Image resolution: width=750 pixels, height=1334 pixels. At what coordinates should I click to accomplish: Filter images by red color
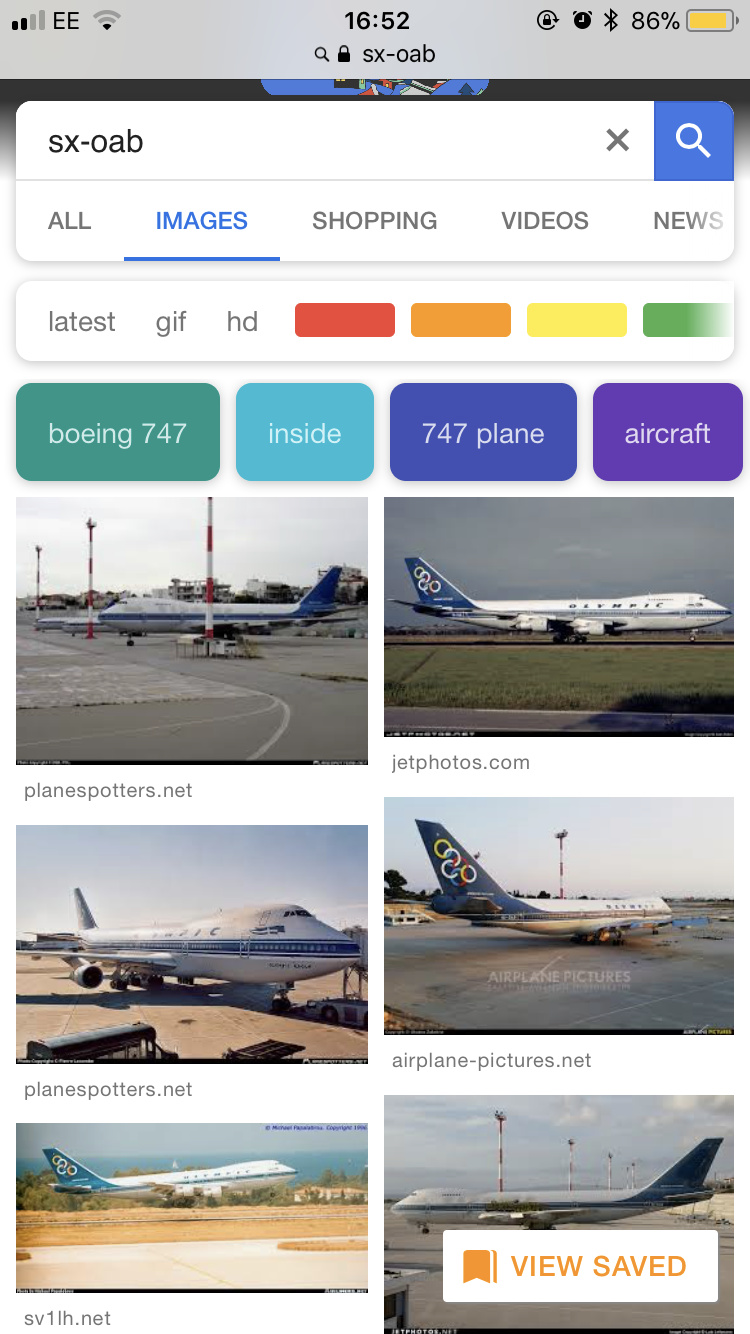pos(345,320)
